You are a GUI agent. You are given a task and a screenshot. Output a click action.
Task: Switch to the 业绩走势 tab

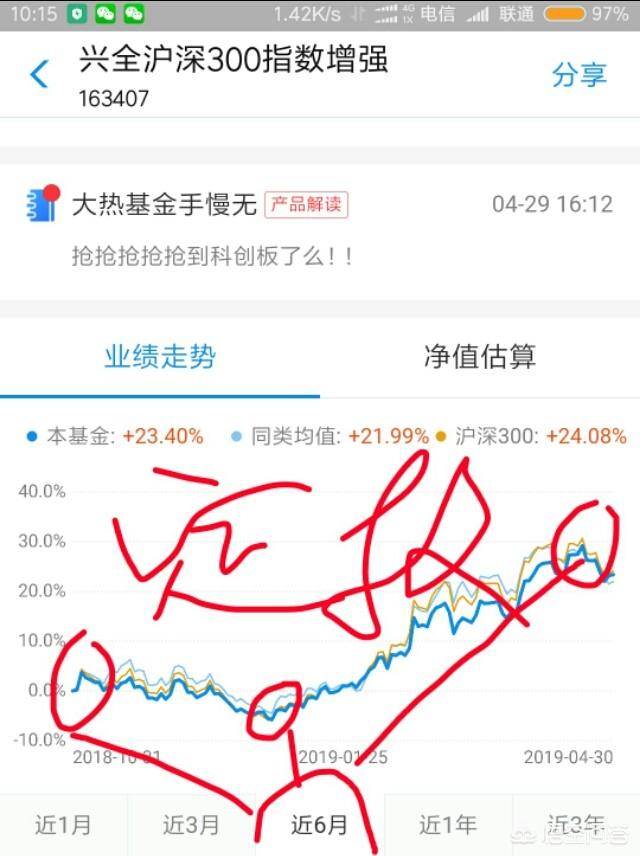coord(160,357)
